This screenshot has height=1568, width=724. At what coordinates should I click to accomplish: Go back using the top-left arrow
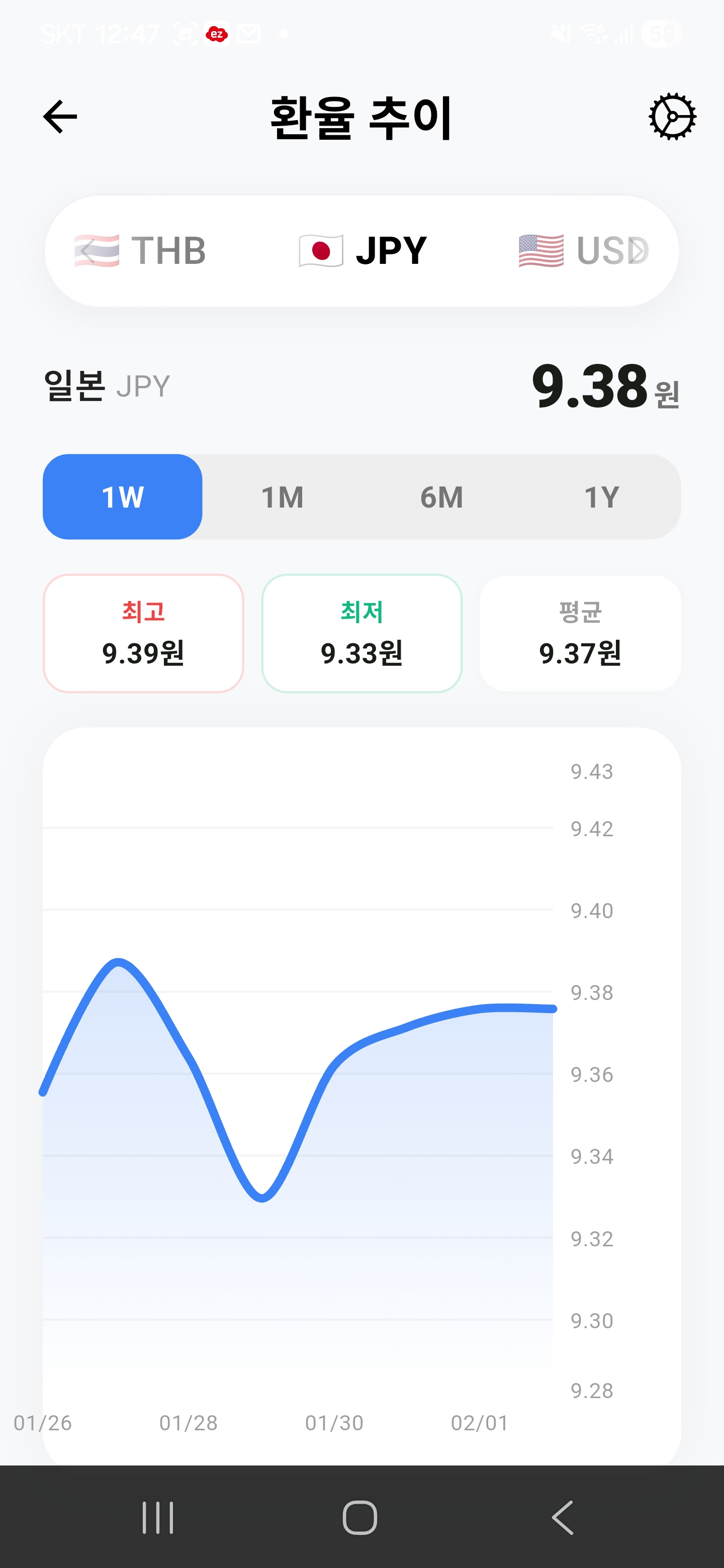pos(60,116)
